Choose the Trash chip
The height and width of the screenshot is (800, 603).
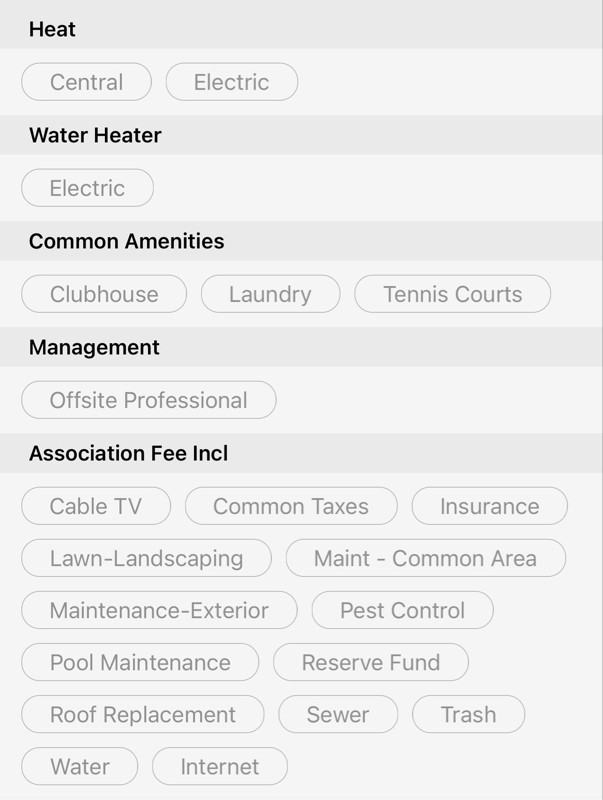468,714
